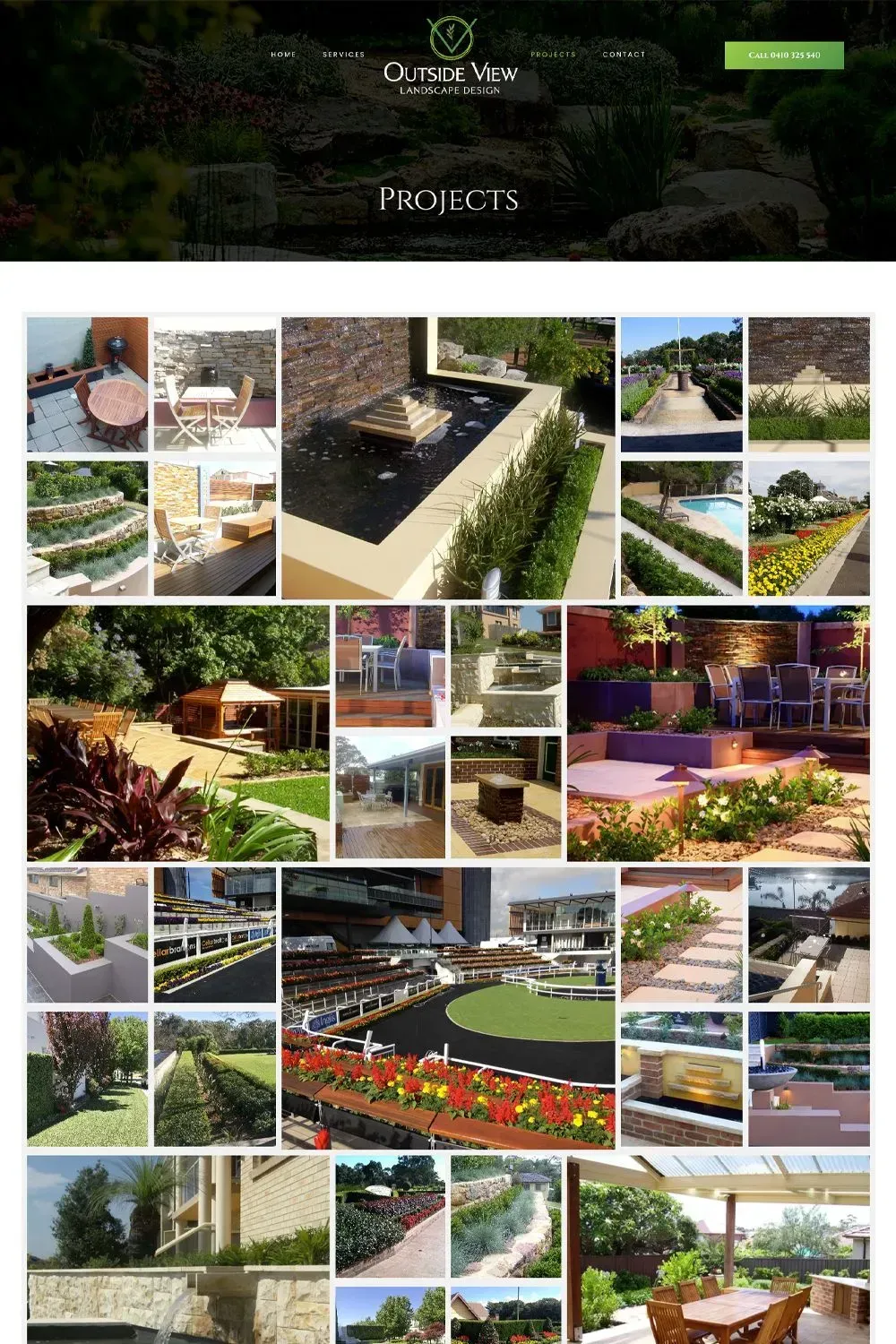Open the long clipped hedge rows photo
The height and width of the screenshot is (1344, 896).
[214, 1080]
